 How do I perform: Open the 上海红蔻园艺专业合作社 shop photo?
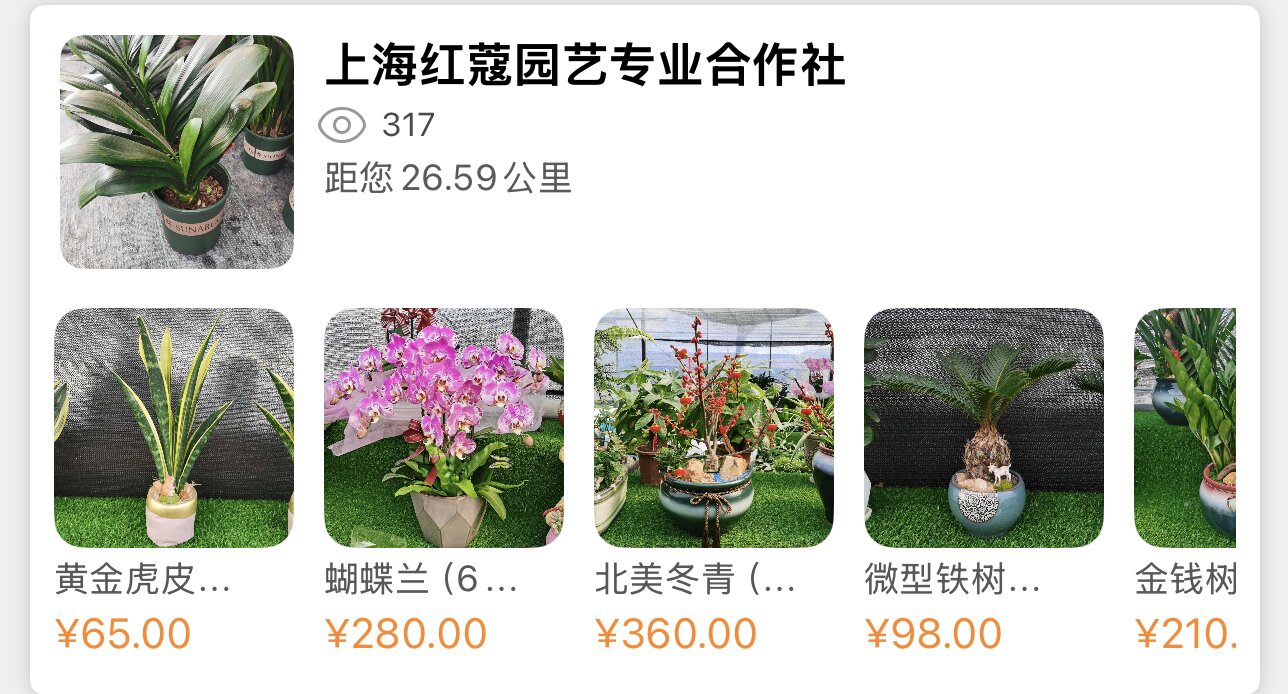[177, 152]
